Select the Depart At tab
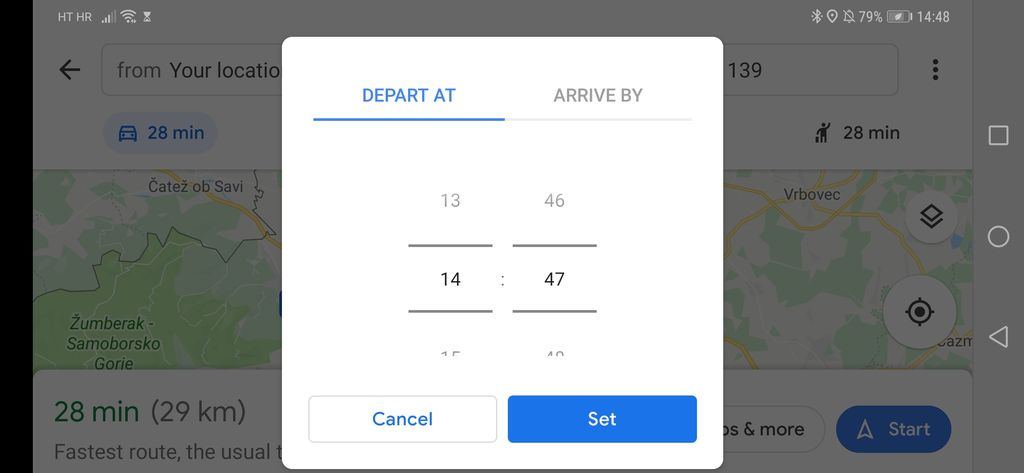This screenshot has height=473, width=1024. [408, 96]
